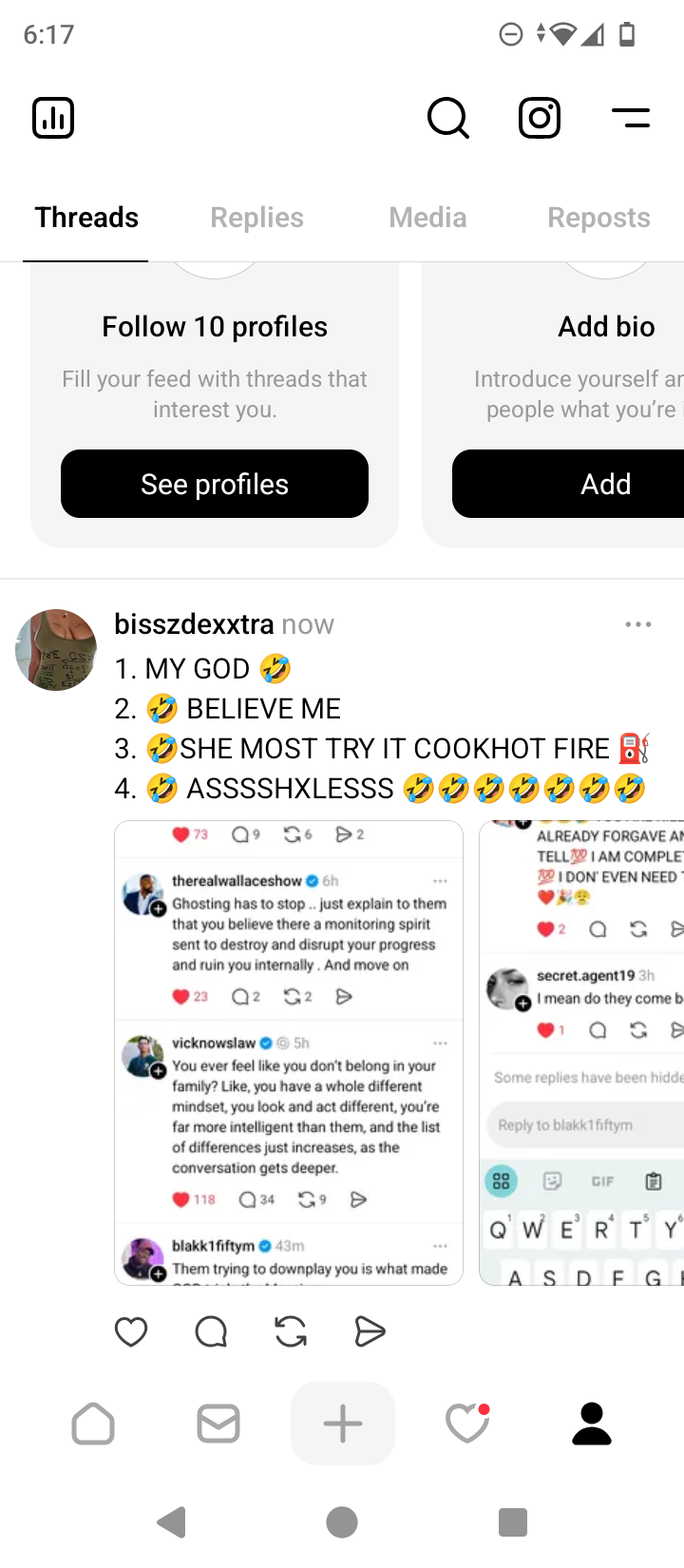View the first attached screenshot image

pos(289,1053)
